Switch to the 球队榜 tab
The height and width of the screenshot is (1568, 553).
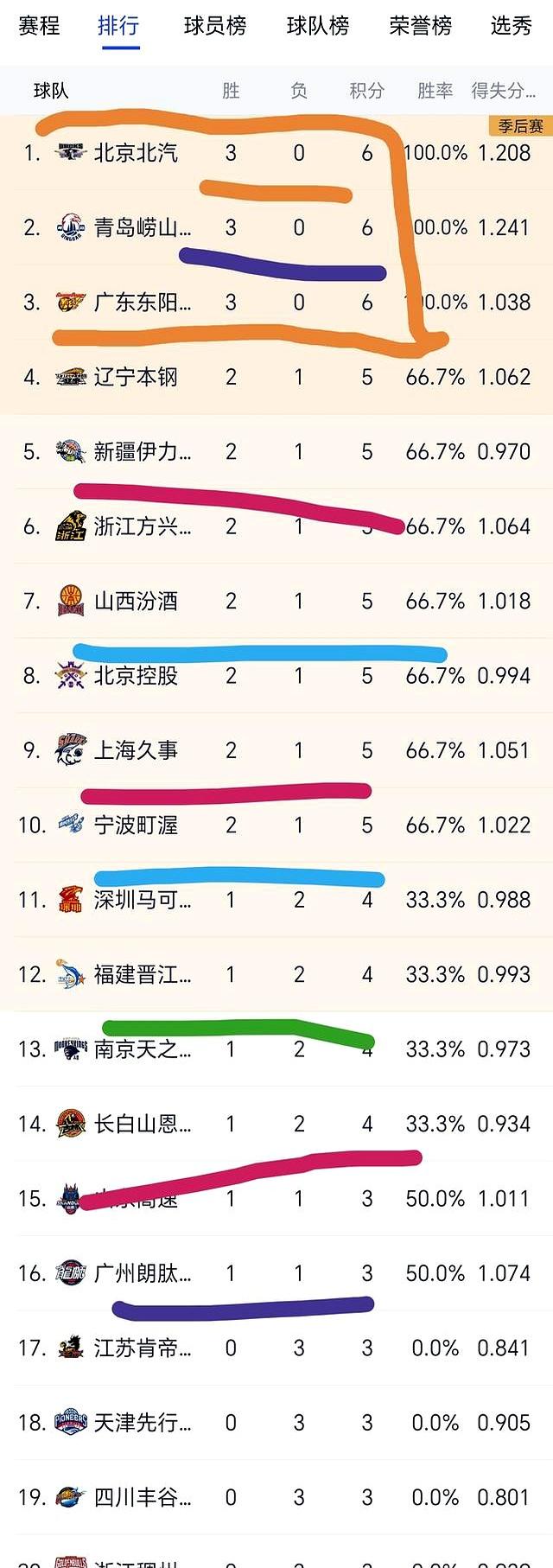[318, 26]
